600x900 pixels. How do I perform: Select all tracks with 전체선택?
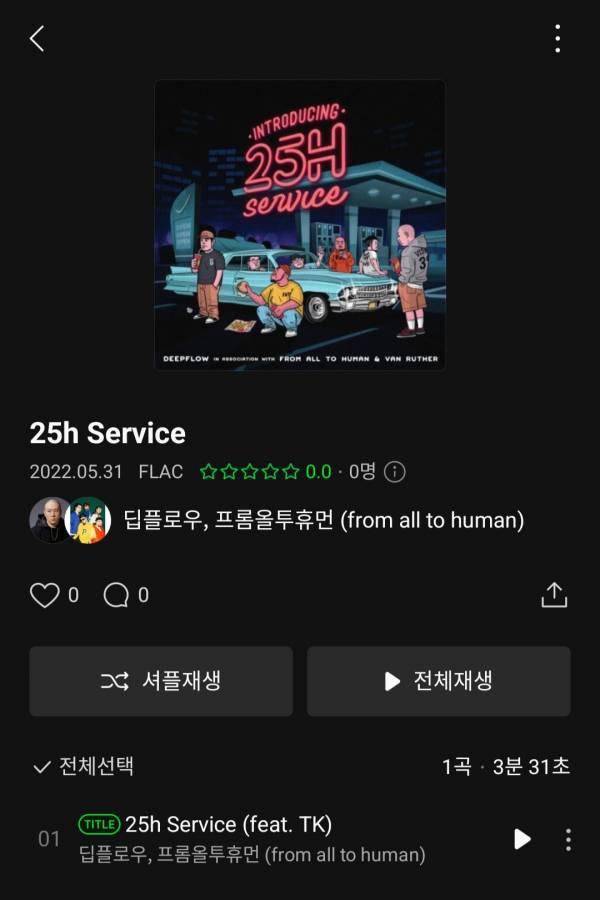[84, 767]
